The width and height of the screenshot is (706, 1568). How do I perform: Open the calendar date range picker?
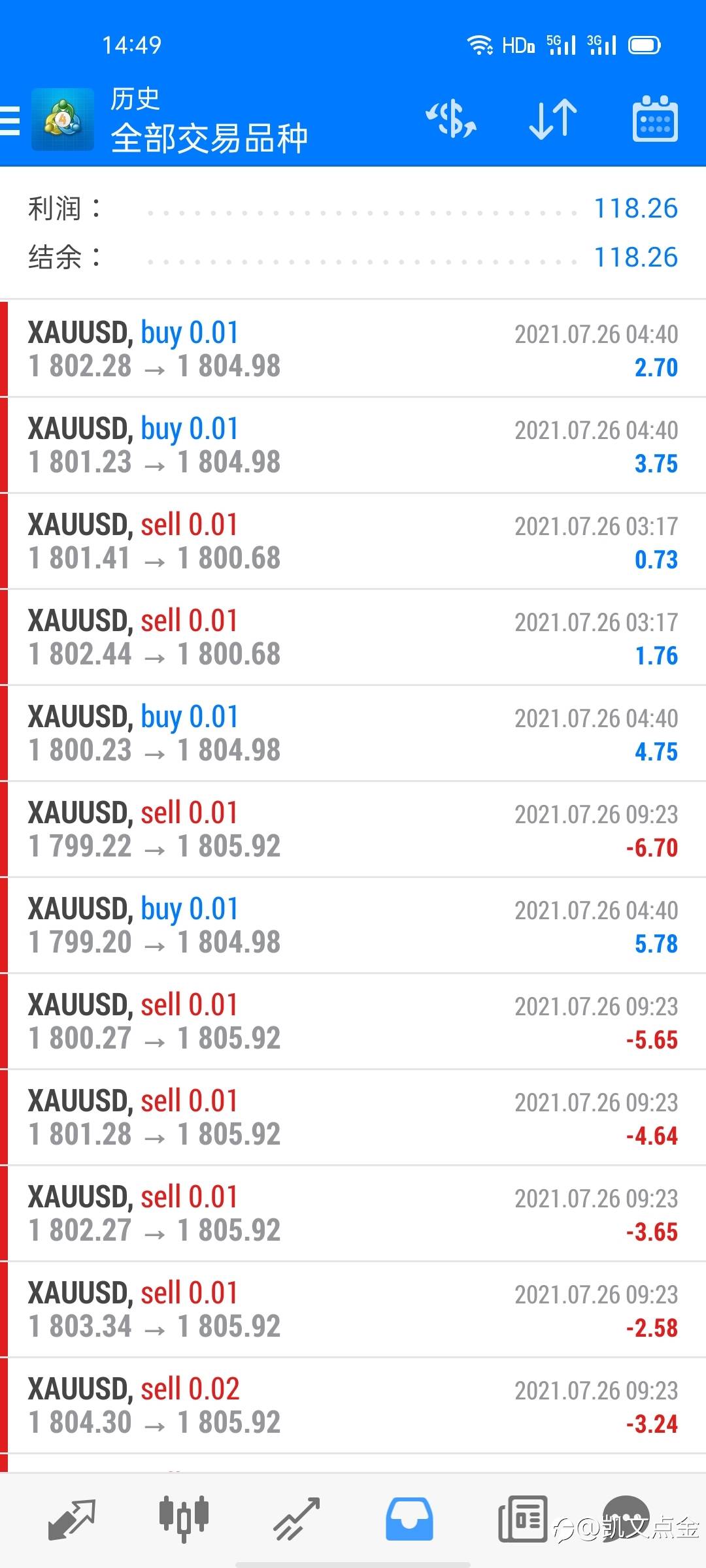(654, 120)
